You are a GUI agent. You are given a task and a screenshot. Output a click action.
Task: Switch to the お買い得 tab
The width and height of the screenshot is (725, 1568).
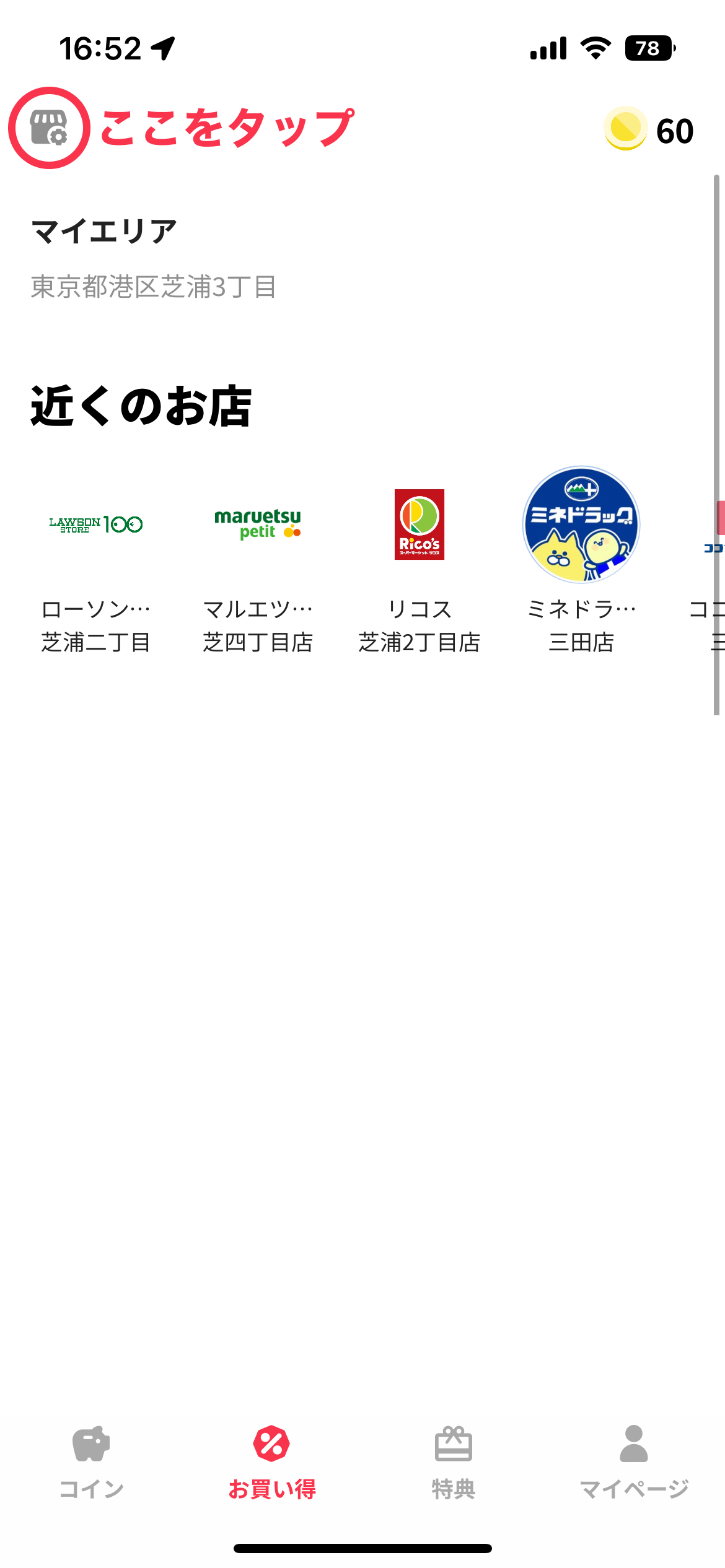[x=272, y=1461]
